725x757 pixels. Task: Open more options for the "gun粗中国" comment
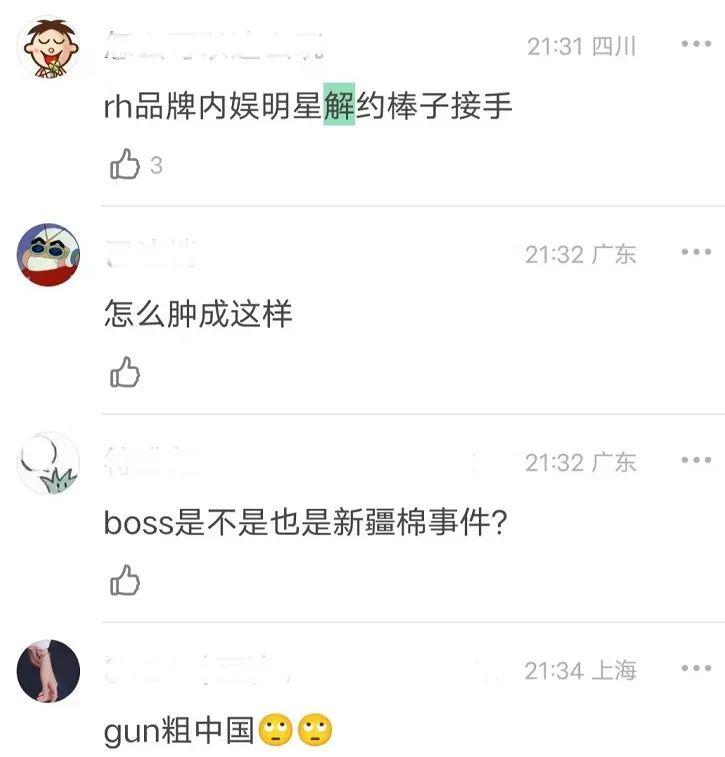[x=696, y=669]
